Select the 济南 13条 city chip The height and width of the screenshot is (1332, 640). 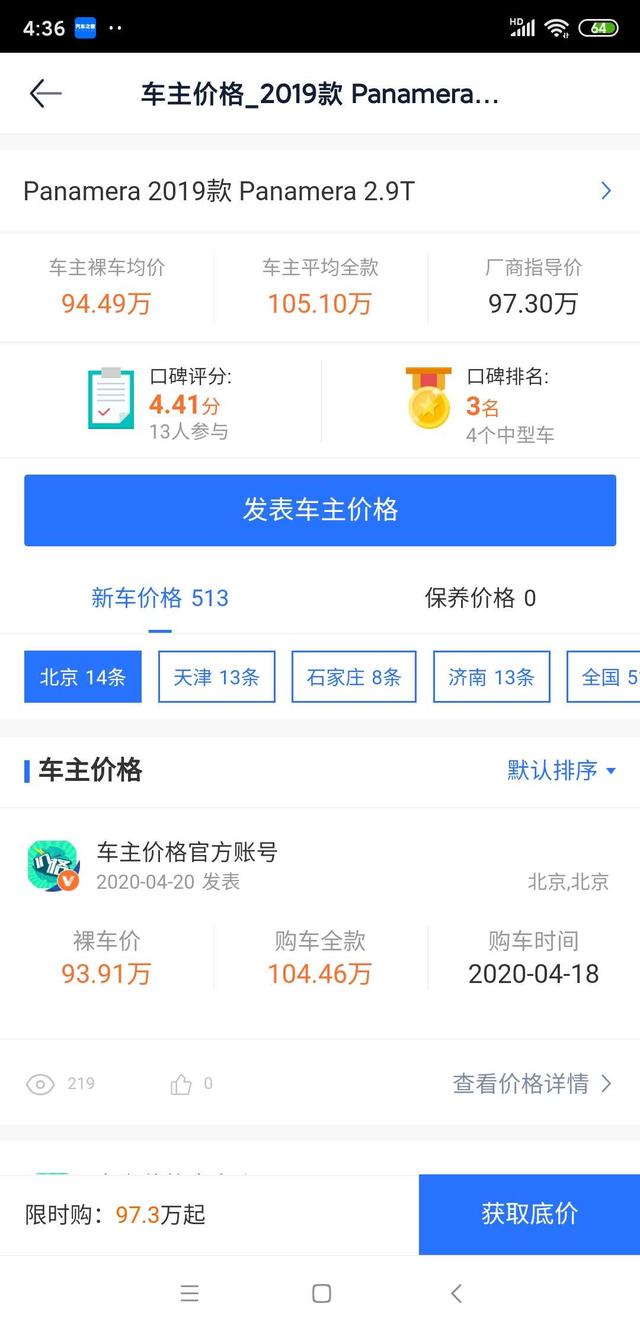[491, 677]
